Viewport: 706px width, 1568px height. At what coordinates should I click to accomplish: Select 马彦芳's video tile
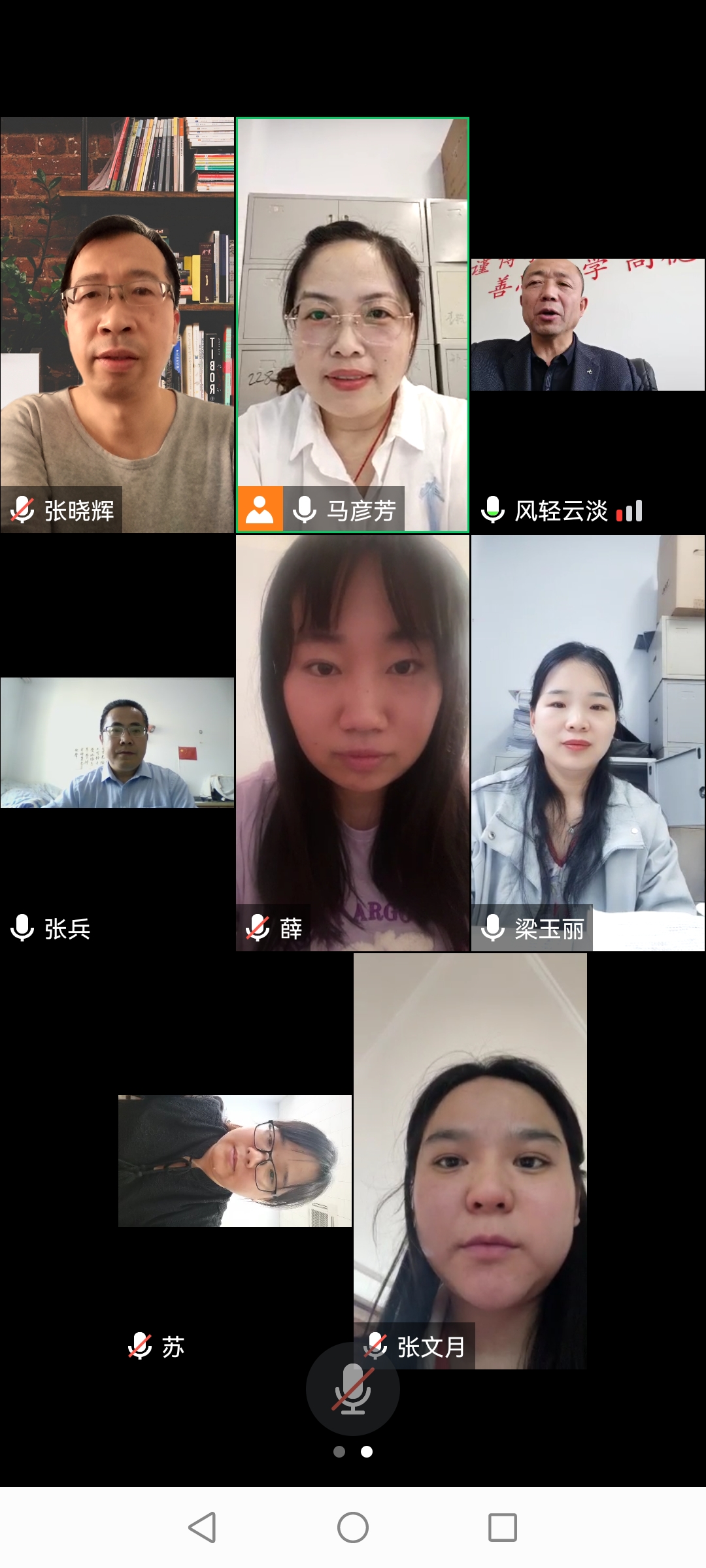point(352,325)
